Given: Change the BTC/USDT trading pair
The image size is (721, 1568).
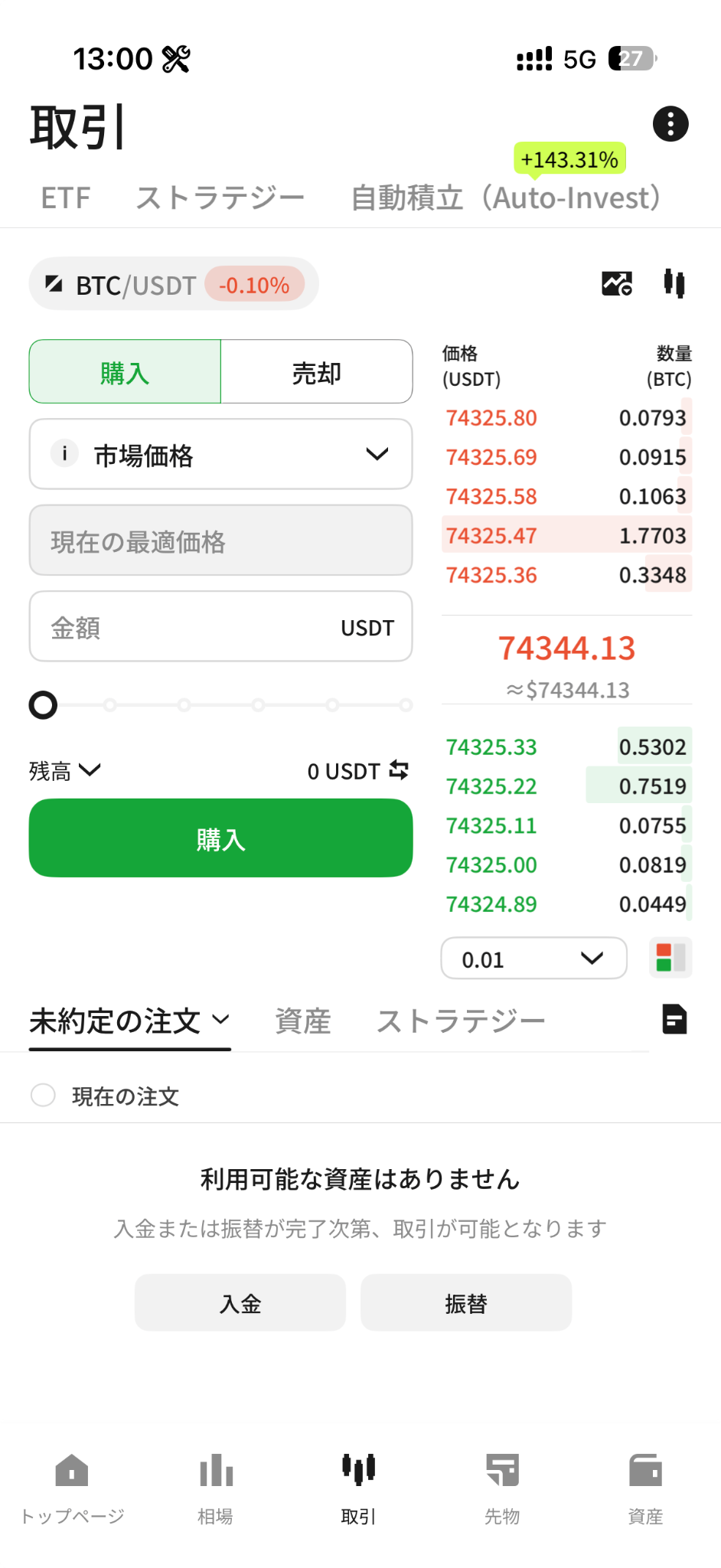Looking at the screenshot, I should click(174, 285).
